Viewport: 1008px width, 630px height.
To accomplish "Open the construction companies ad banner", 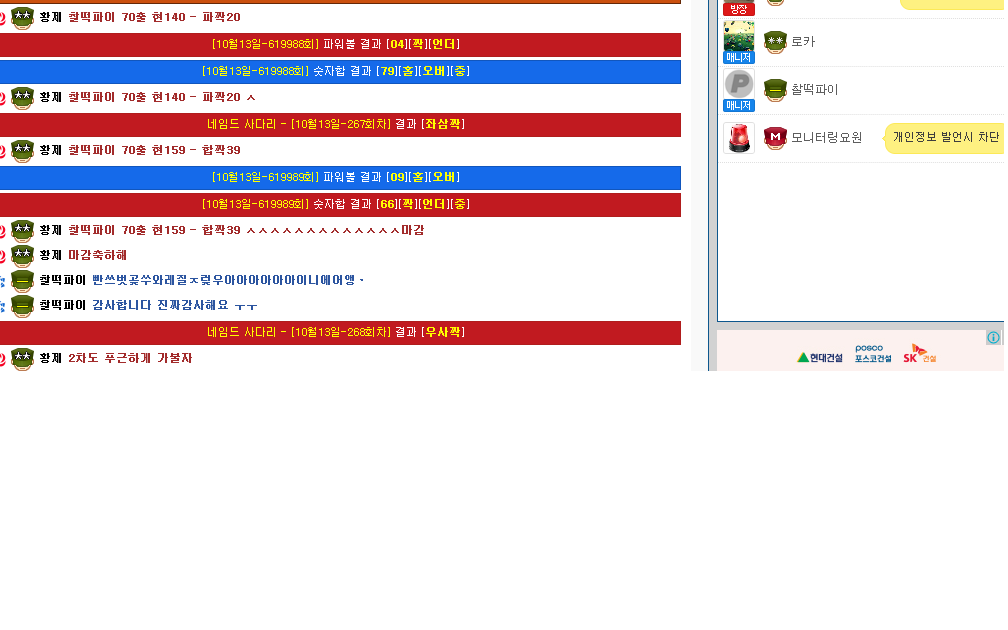I will (x=866, y=354).
